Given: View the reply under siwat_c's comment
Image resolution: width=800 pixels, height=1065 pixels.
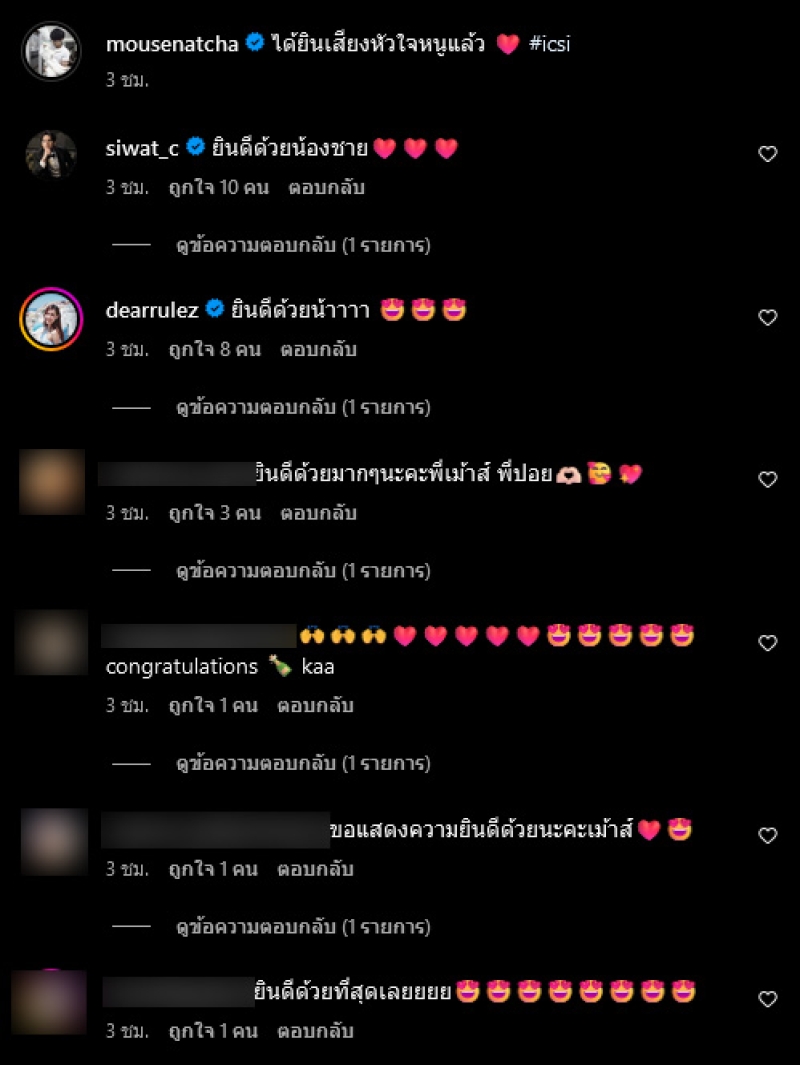Looking at the screenshot, I should [303, 244].
